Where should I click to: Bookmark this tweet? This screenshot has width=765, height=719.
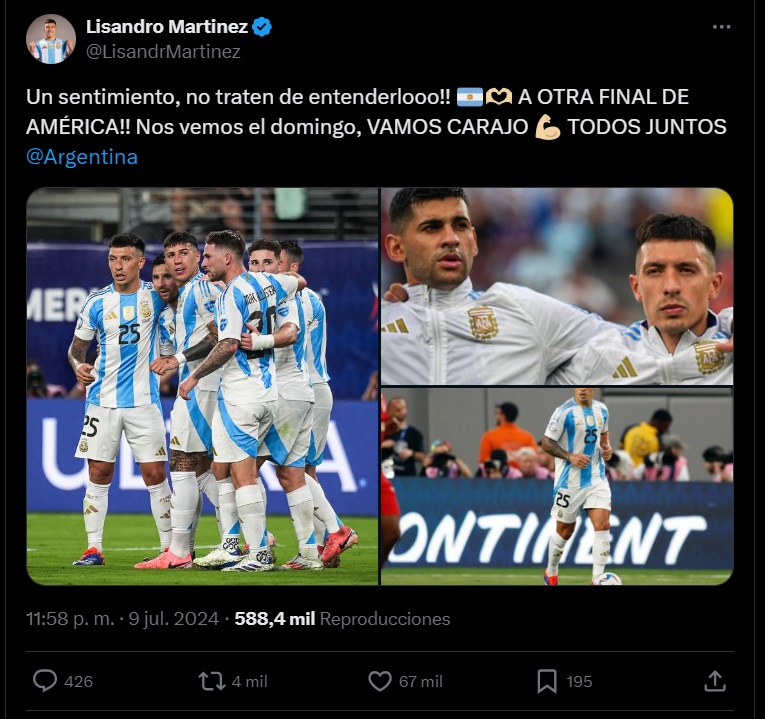[x=546, y=681]
